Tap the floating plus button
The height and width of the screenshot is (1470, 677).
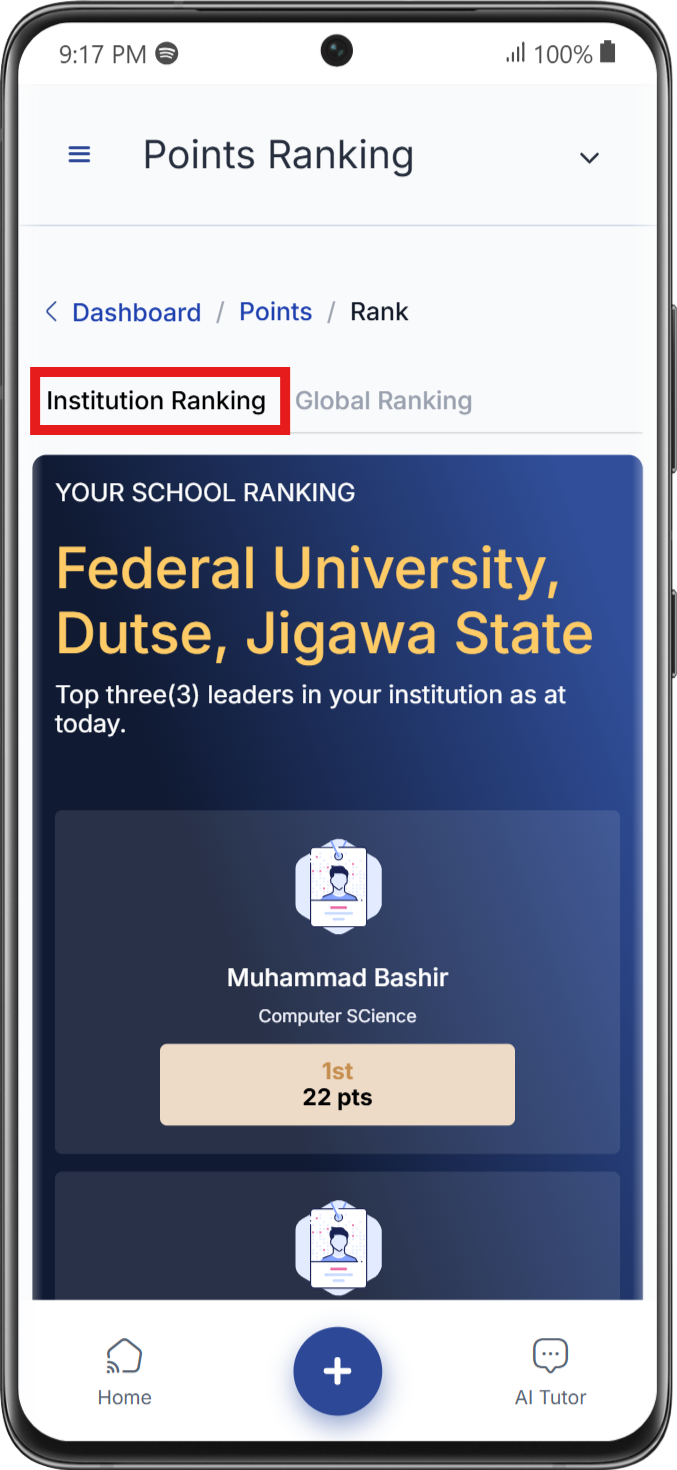tap(337, 1371)
